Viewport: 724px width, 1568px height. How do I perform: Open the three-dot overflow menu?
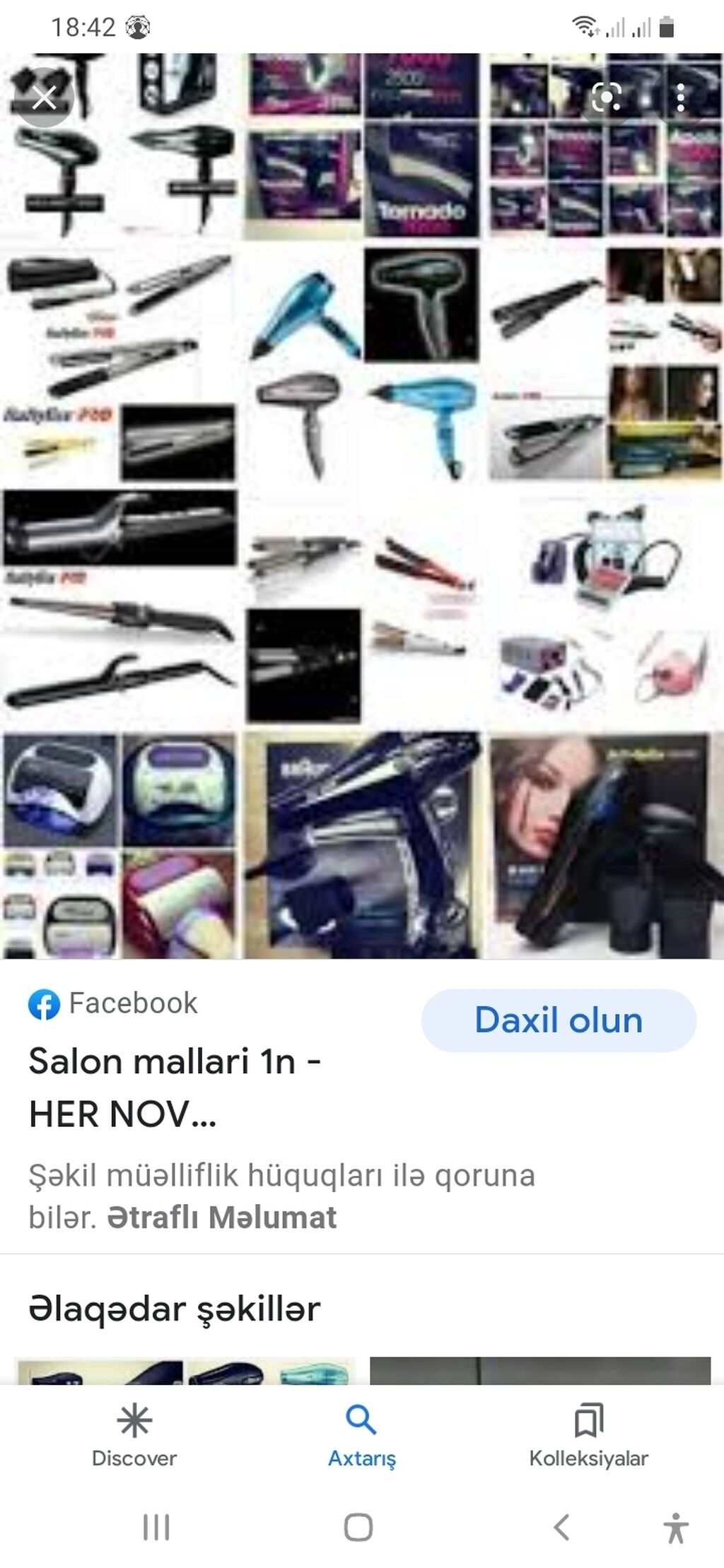680,98
